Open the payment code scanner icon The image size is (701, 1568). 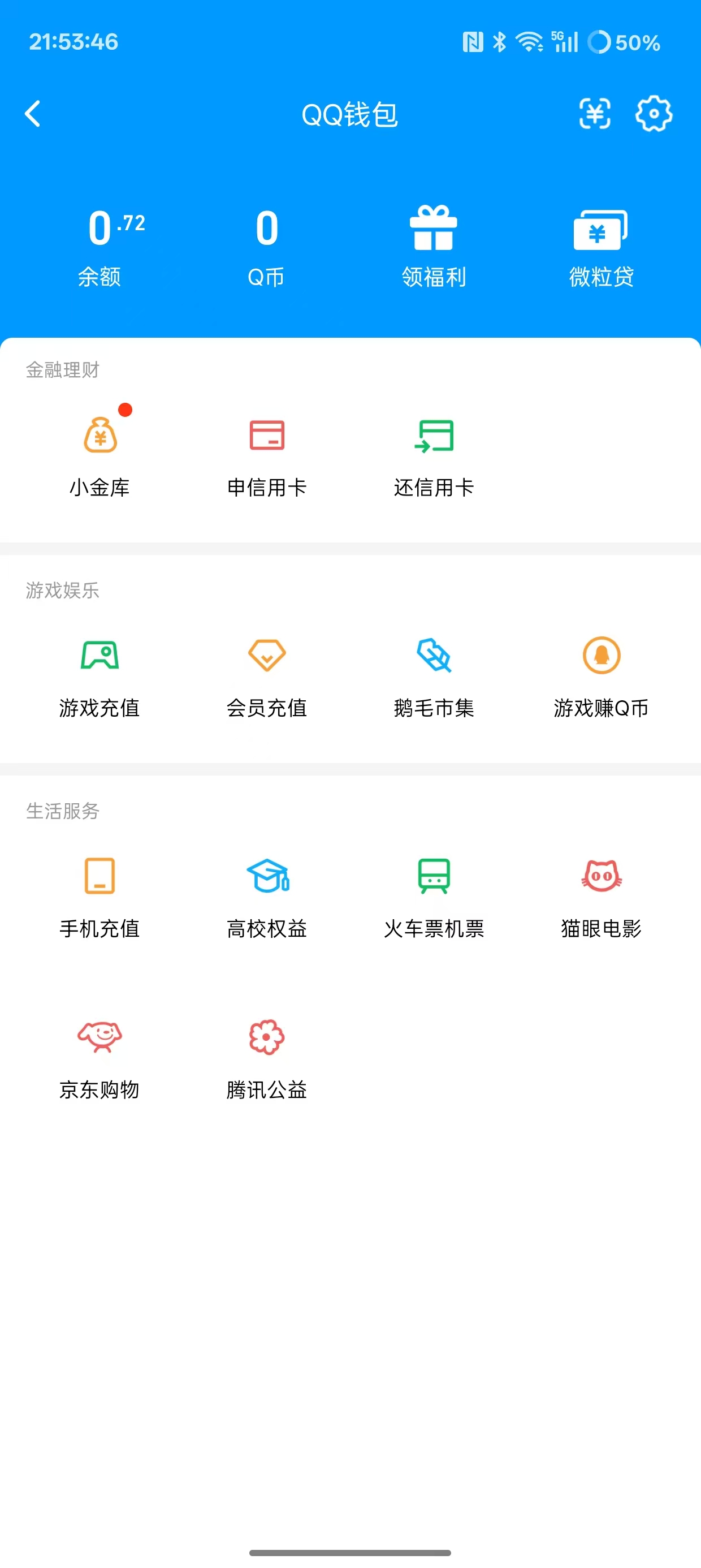(595, 114)
